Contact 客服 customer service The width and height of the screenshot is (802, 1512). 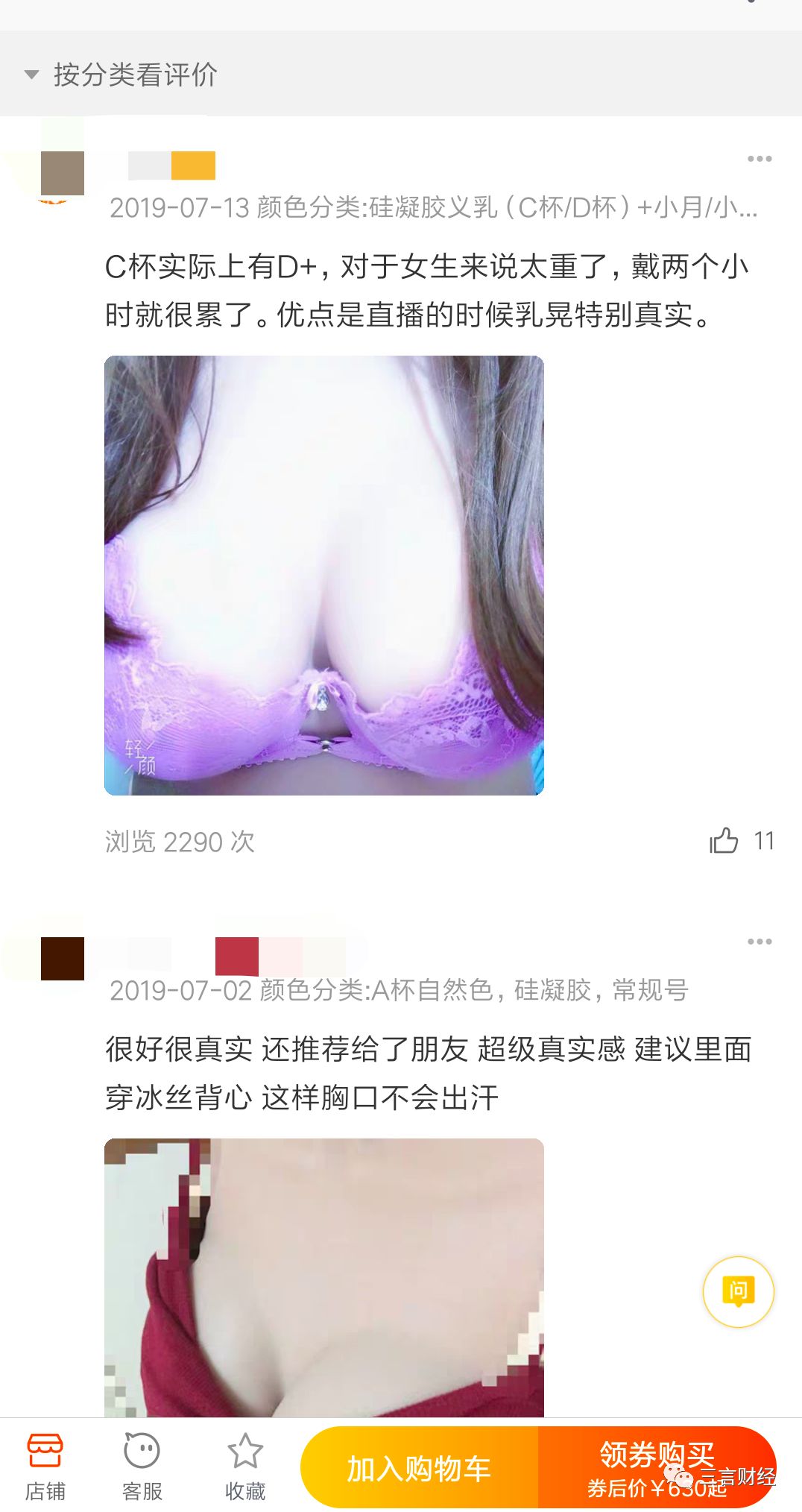pyautogui.click(x=142, y=1466)
